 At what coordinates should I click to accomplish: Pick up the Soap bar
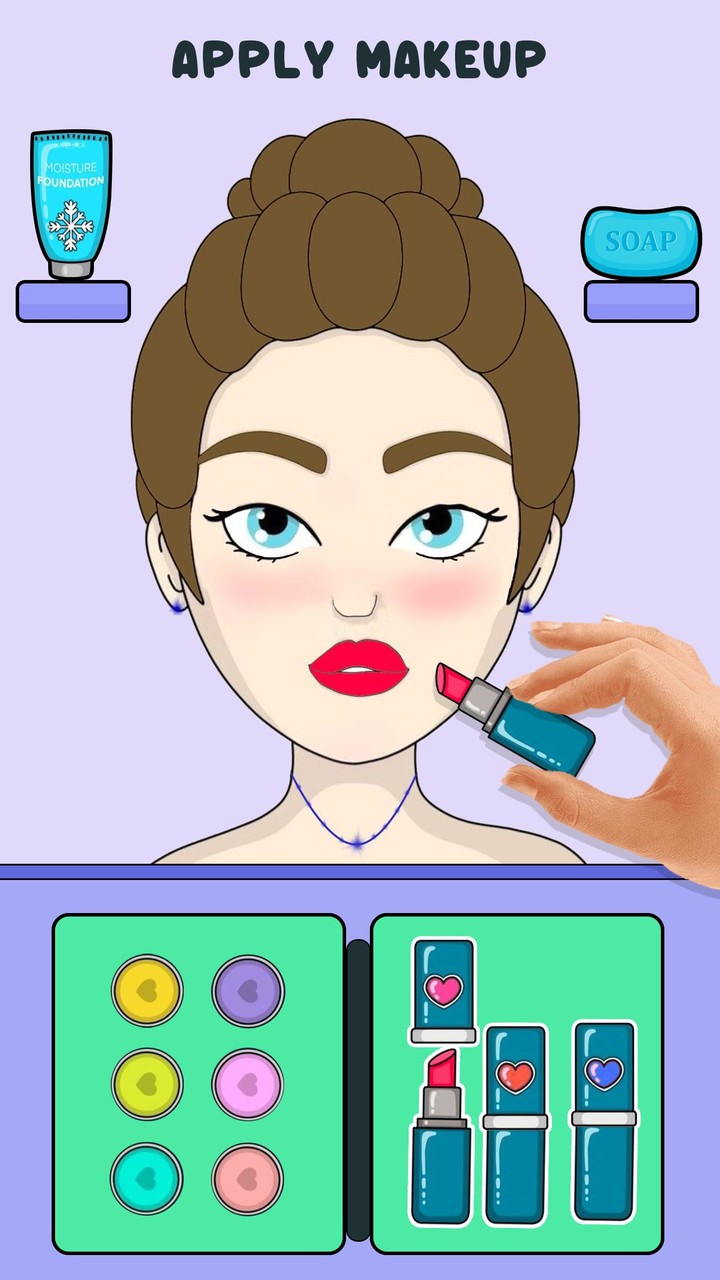643,240
